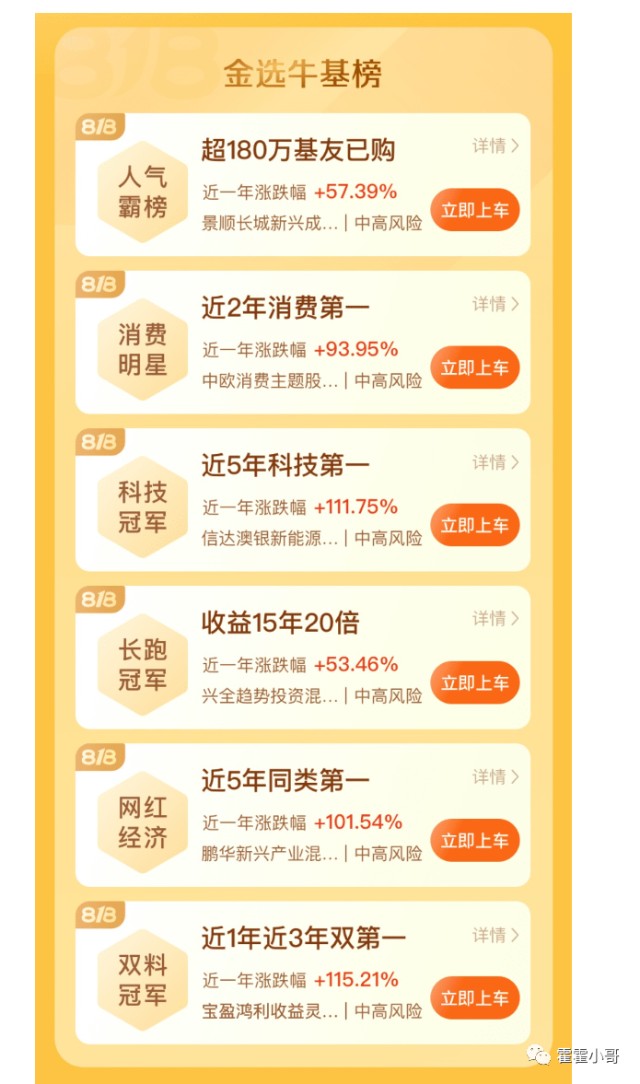Tap 立即上车 for 中欧消费主题 fund
The height and width of the screenshot is (1084, 640).
tap(475, 367)
